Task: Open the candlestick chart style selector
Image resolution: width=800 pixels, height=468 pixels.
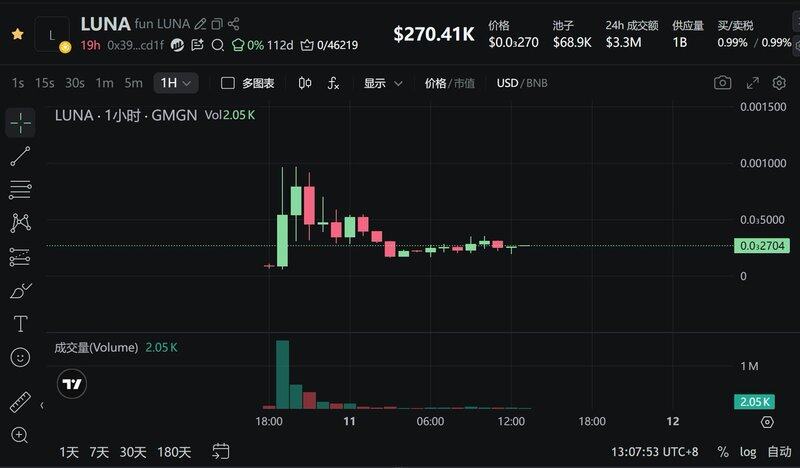Action: click(306, 83)
